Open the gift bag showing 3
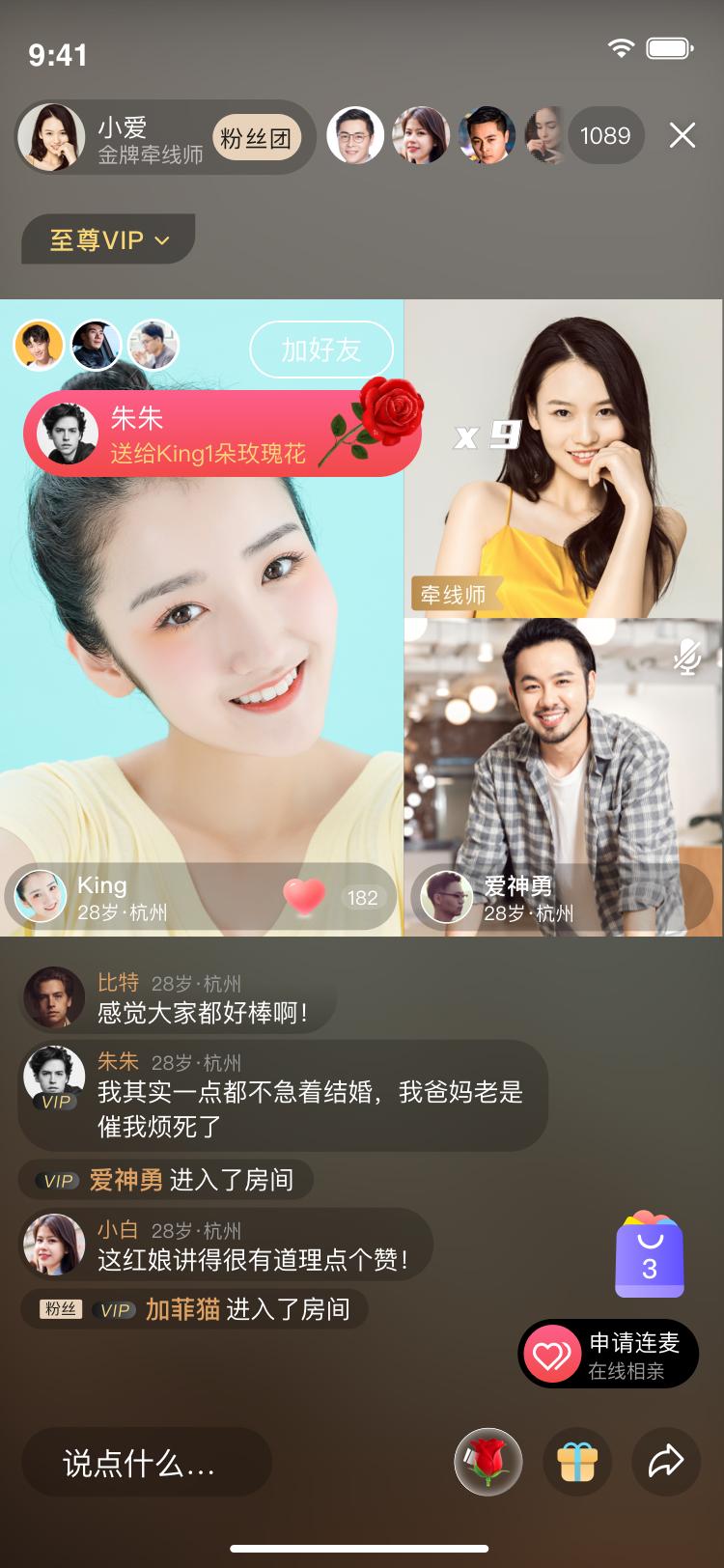The width and height of the screenshot is (724, 1568). click(x=650, y=1255)
